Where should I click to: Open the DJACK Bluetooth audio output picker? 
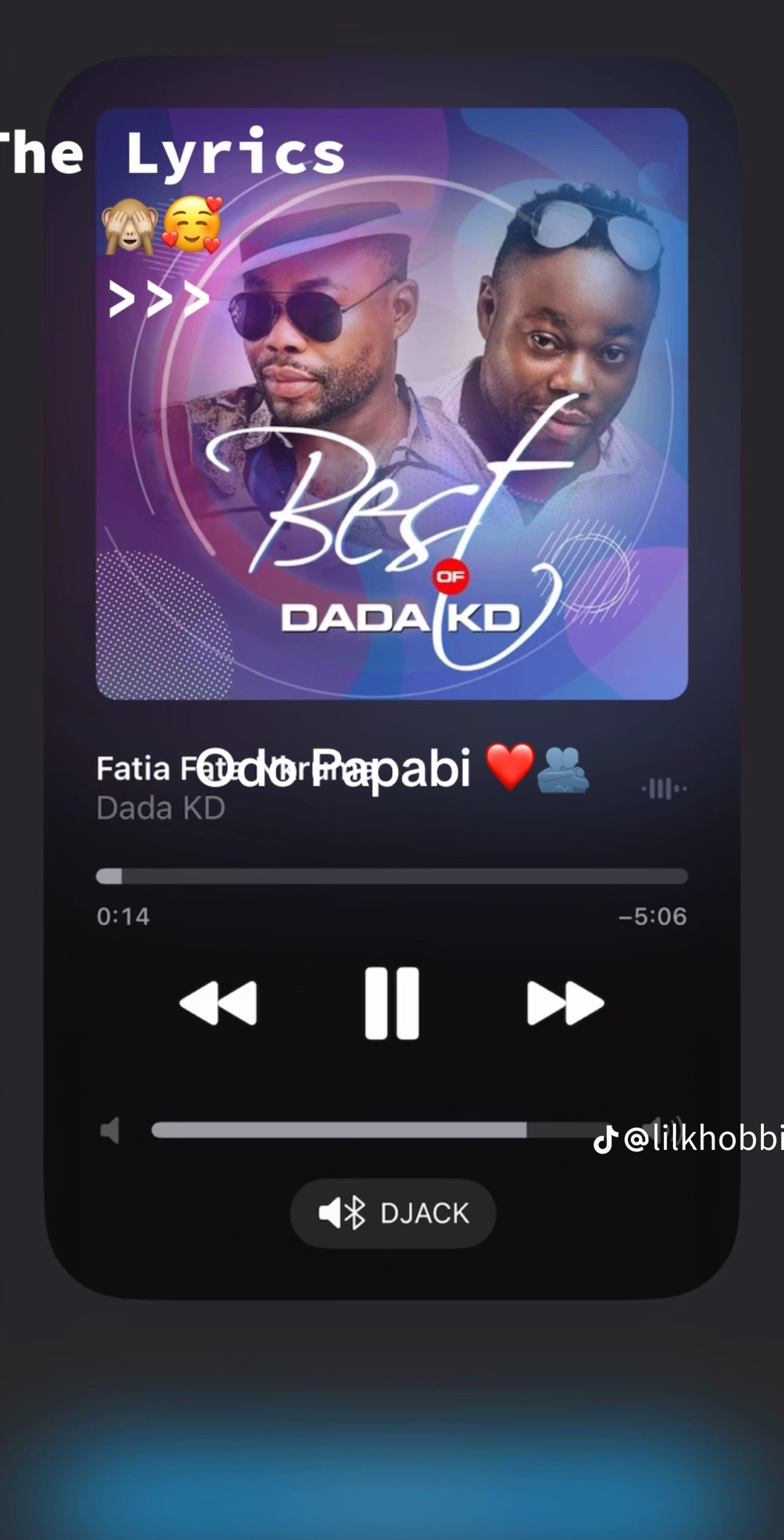click(393, 1213)
